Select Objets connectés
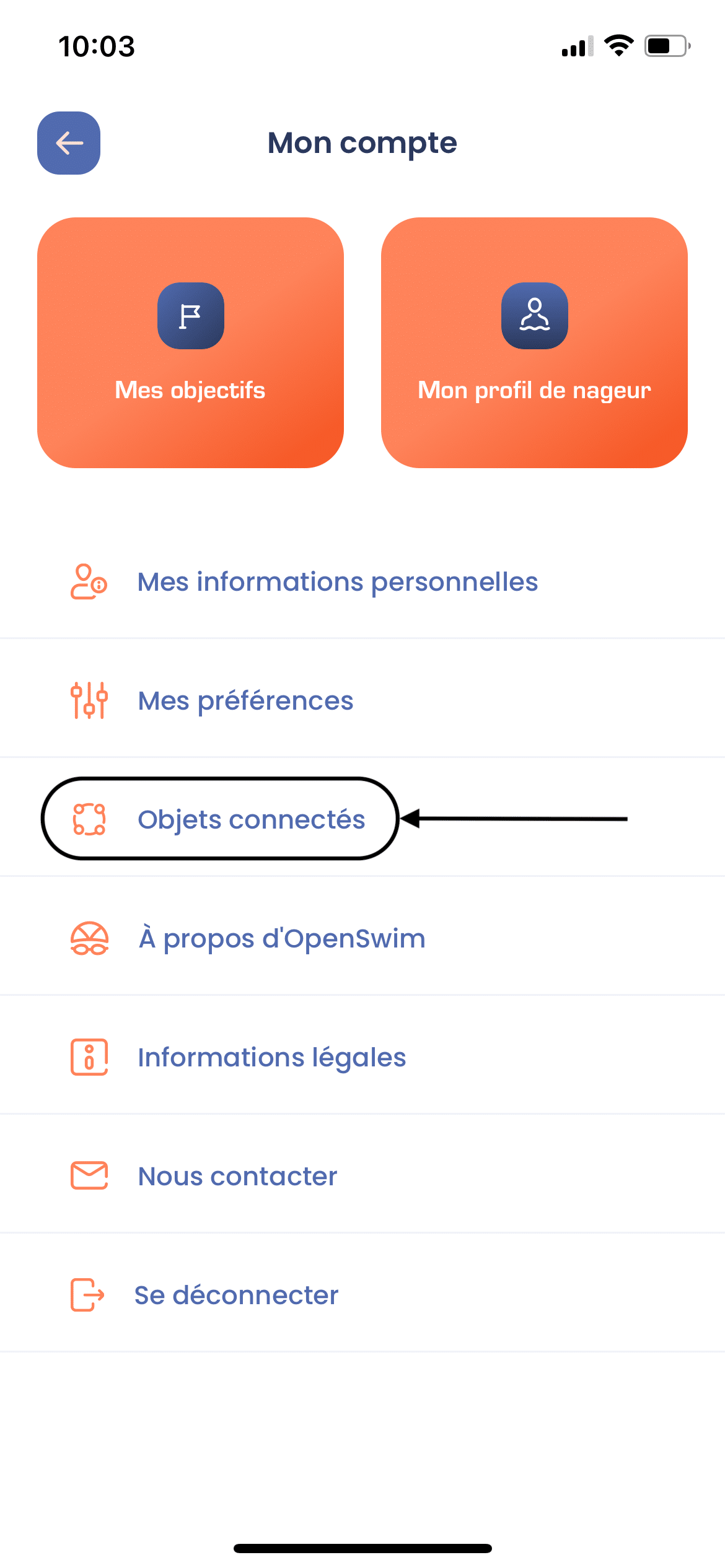Screen dimensions: 725x1568 [x=250, y=819]
